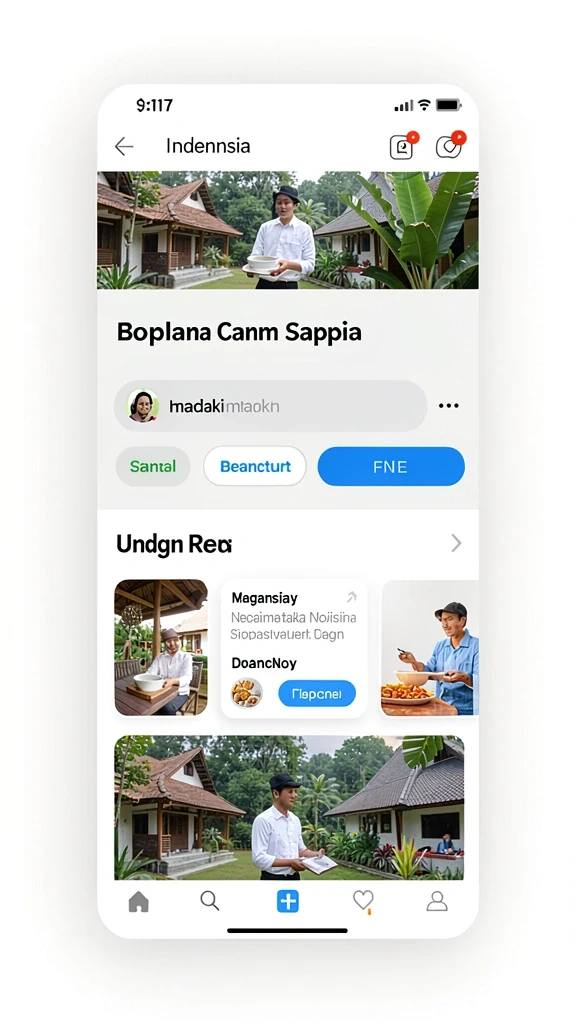Open the wide photo of man holding papers
576x1024 pixels.
click(x=289, y=807)
